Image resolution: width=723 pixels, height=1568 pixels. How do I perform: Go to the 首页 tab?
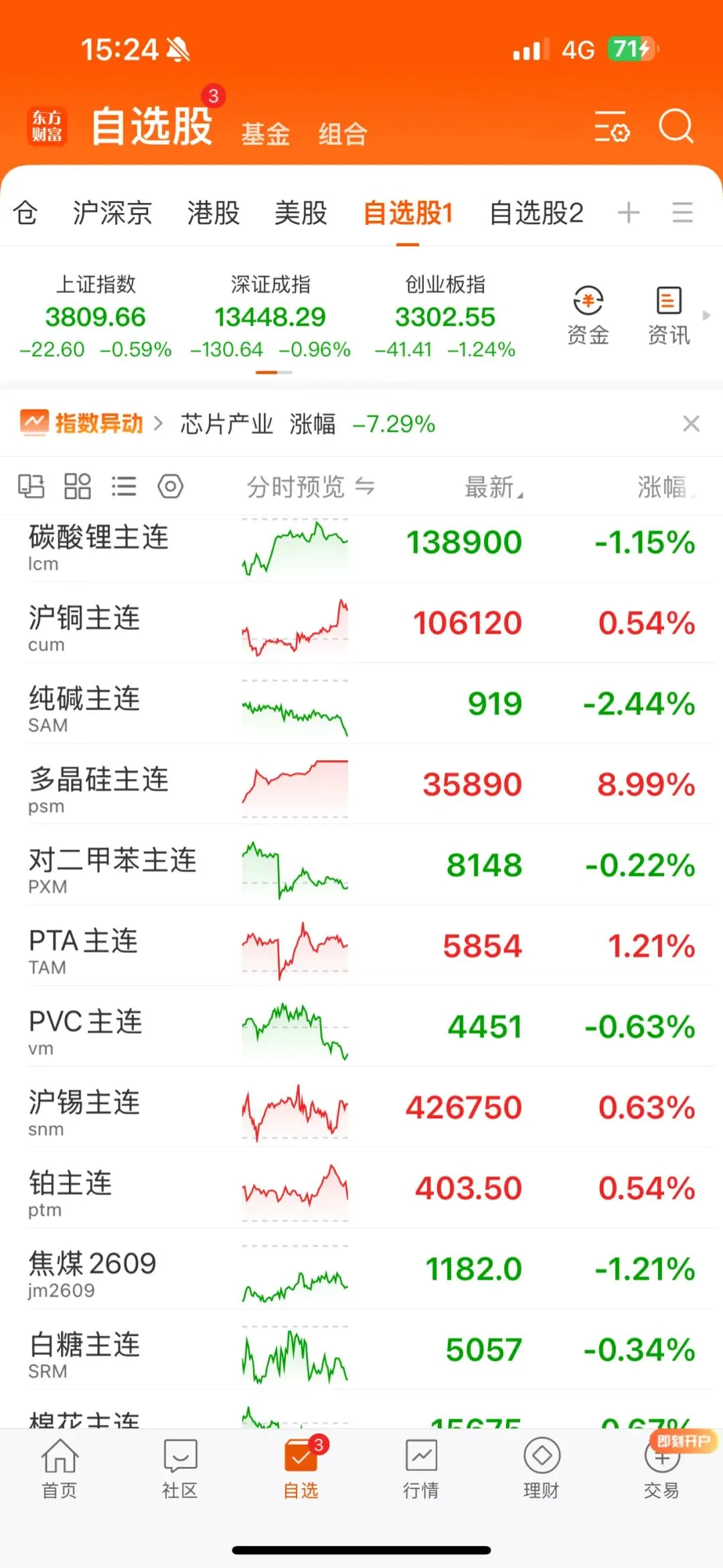click(x=60, y=1469)
